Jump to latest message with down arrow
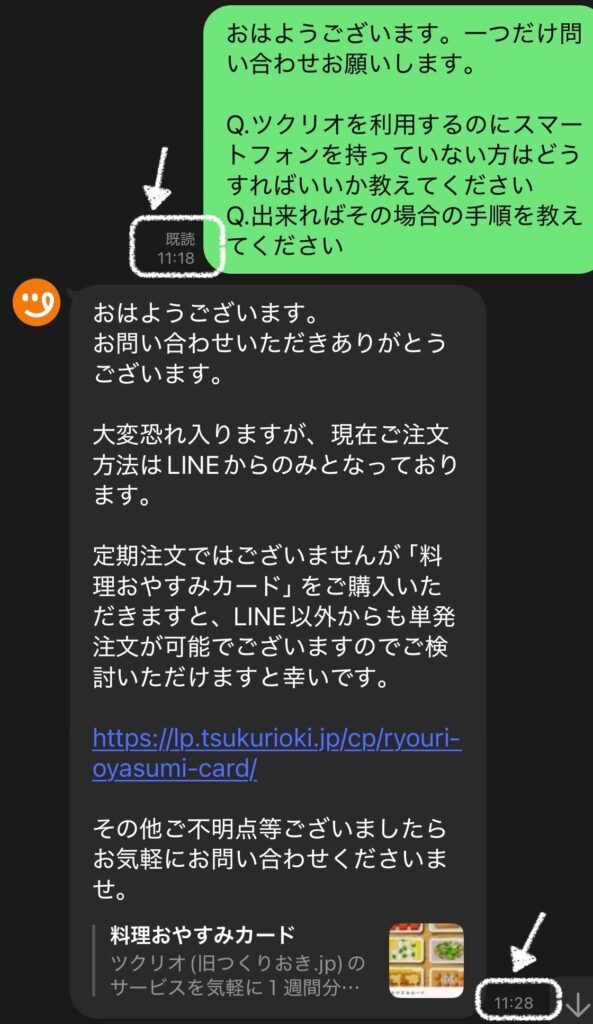 coord(579,1002)
